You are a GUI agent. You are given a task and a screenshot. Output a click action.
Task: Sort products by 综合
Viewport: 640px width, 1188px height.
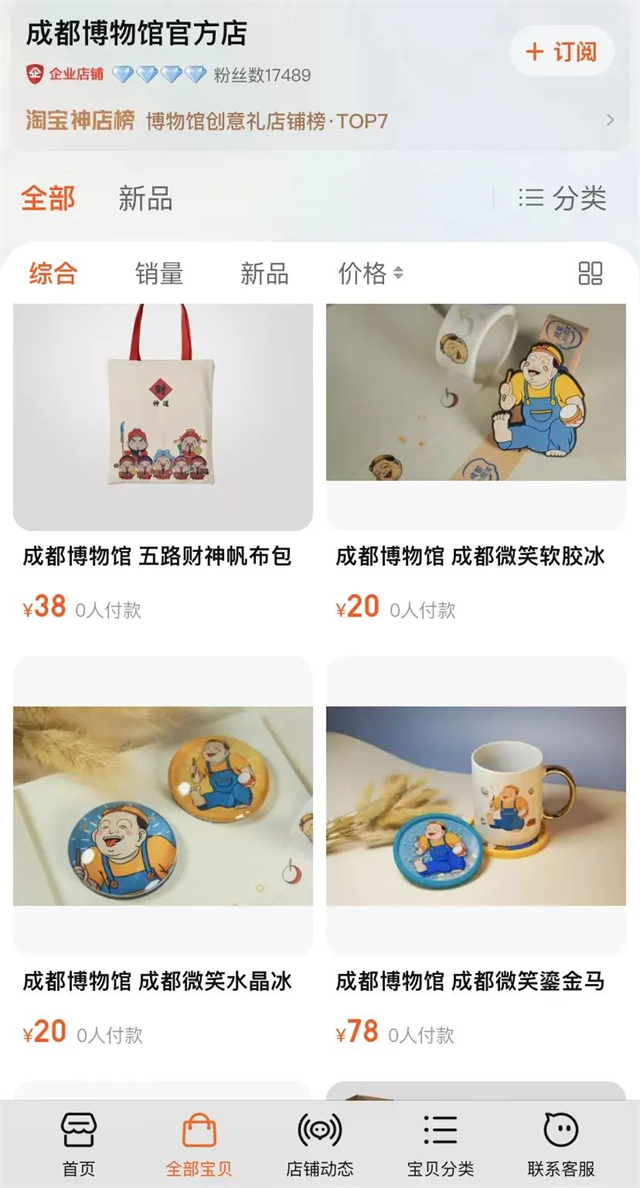[x=53, y=273]
